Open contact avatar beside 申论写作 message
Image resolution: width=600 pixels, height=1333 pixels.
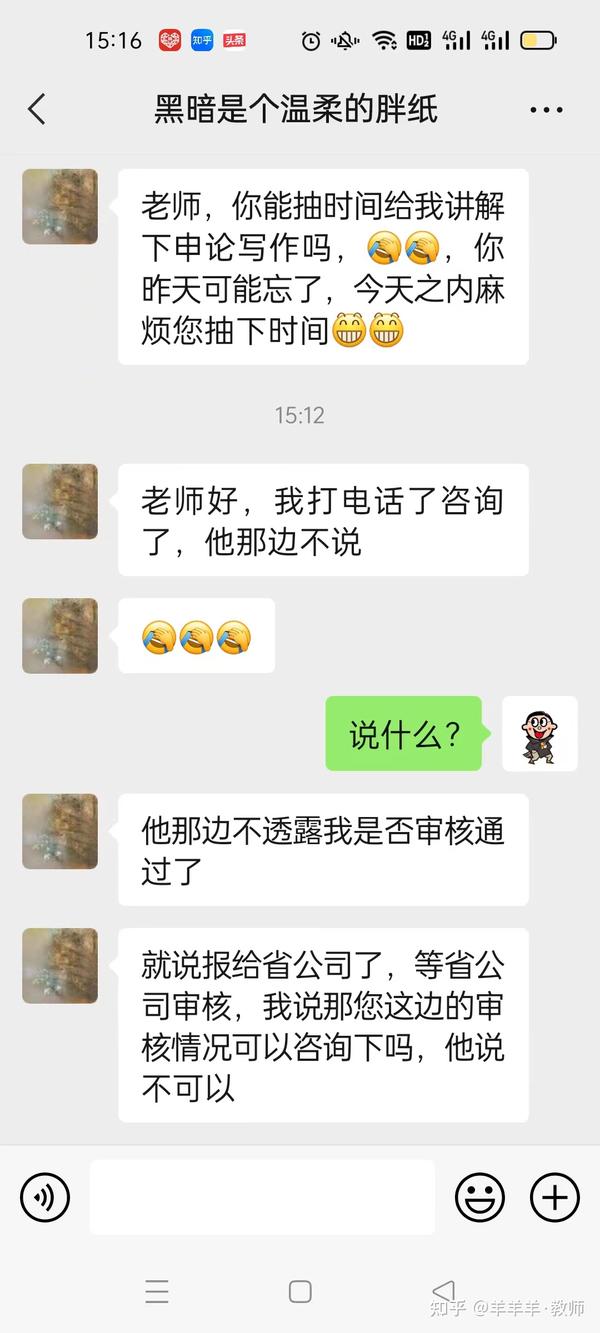tap(60, 207)
